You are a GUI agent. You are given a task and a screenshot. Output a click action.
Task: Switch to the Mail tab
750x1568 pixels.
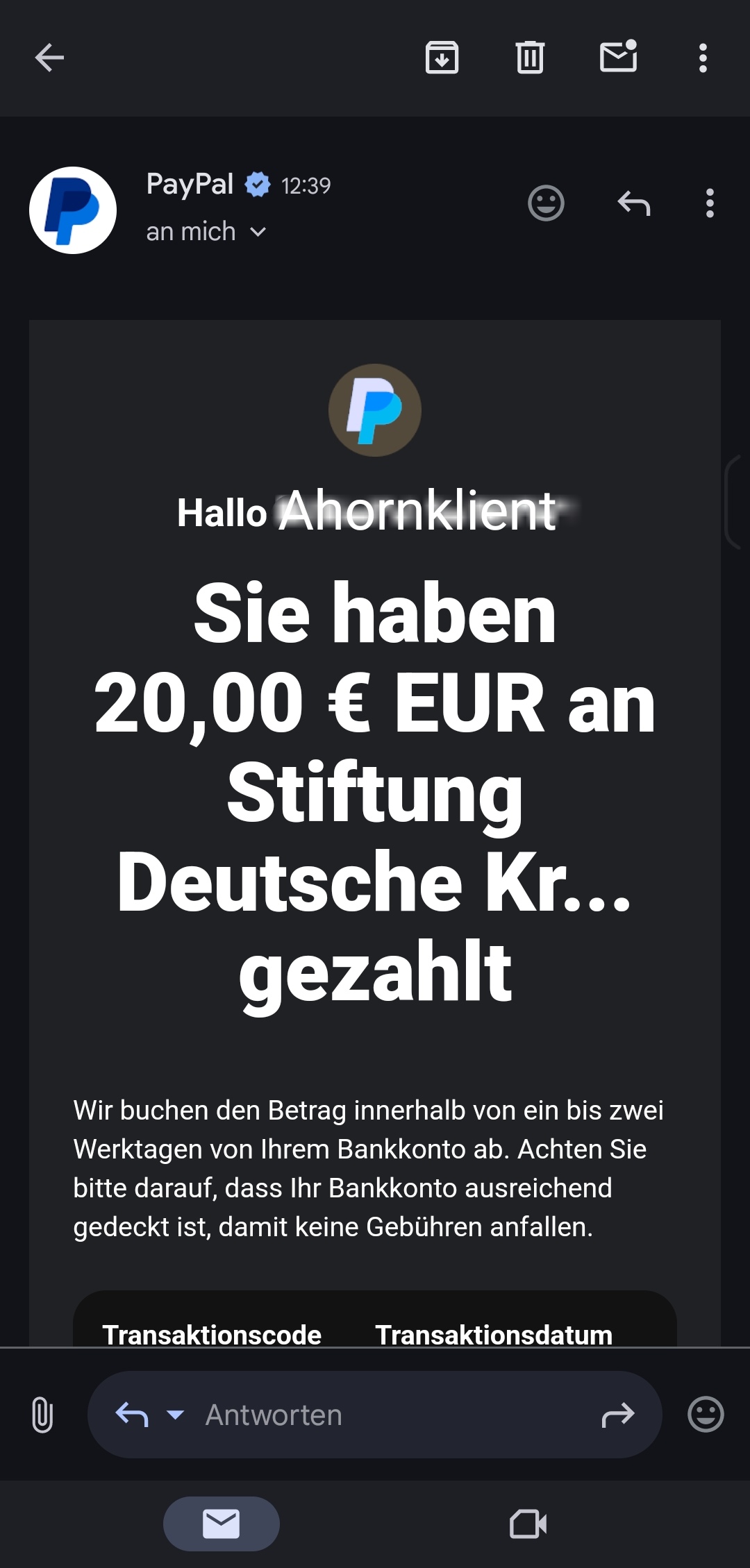(222, 1524)
